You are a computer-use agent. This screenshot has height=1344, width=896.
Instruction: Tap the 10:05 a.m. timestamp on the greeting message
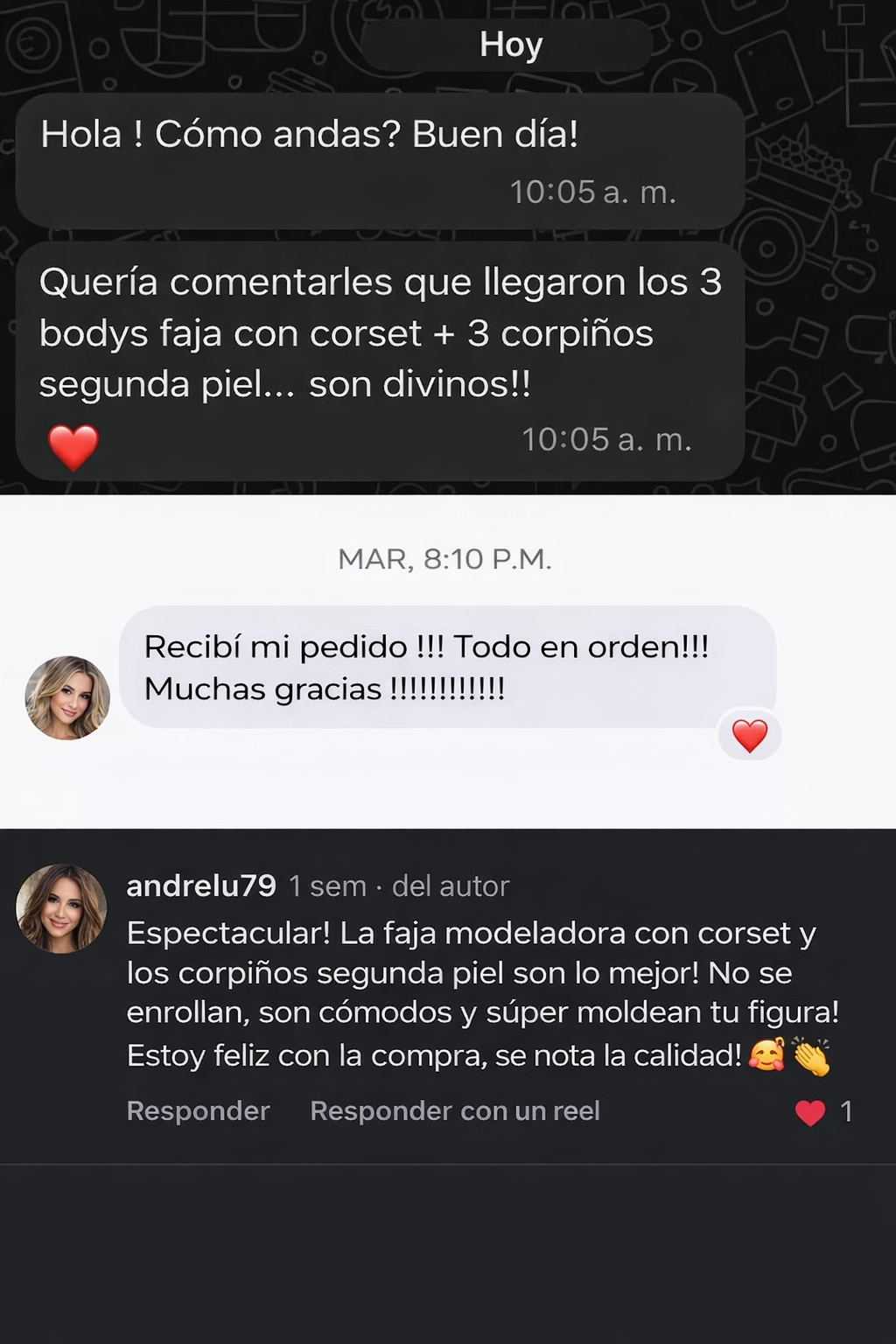click(597, 192)
